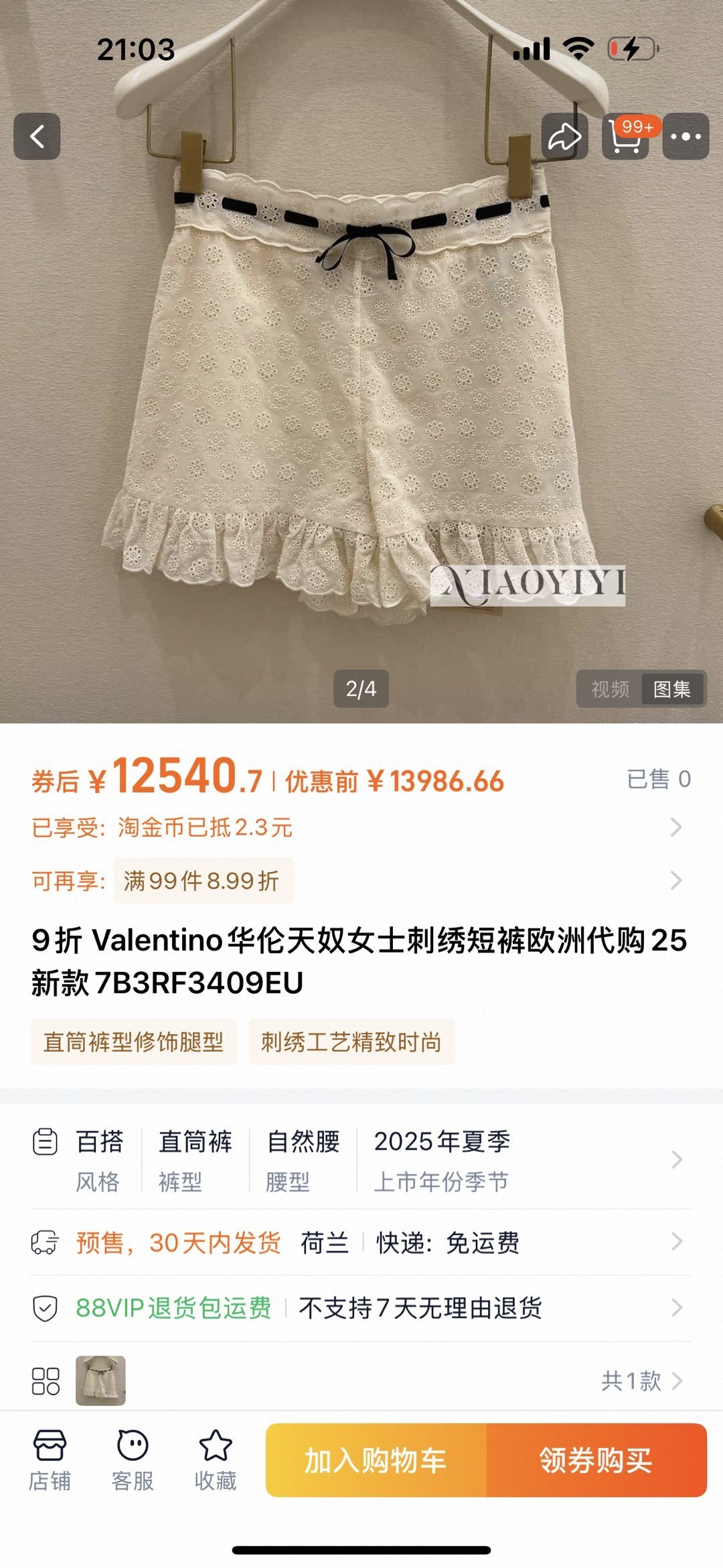Screen dimensions: 723x1568
Task: Buy now with 领券购买
Action: (596, 1460)
